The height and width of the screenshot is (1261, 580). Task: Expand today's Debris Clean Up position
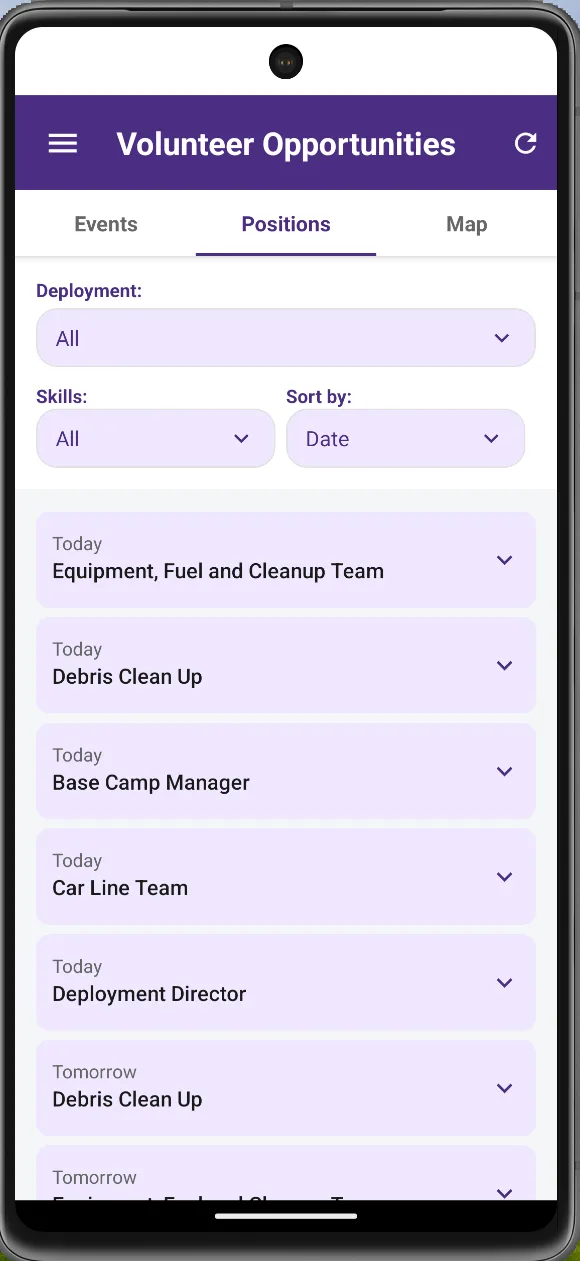pyautogui.click(x=286, y=665)
